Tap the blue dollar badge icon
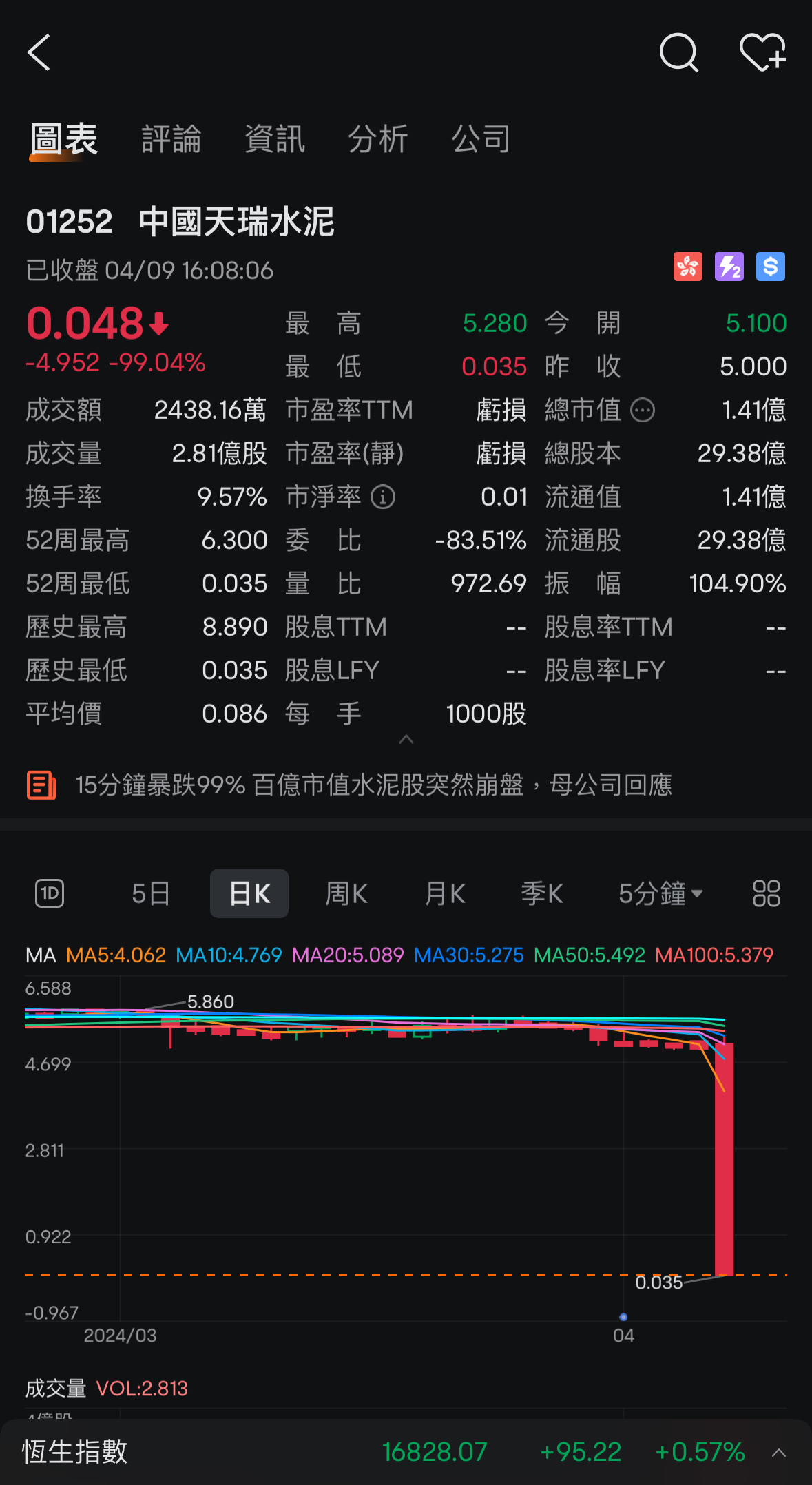Viewport: 812px width, 1485px height. coord(771,267)
